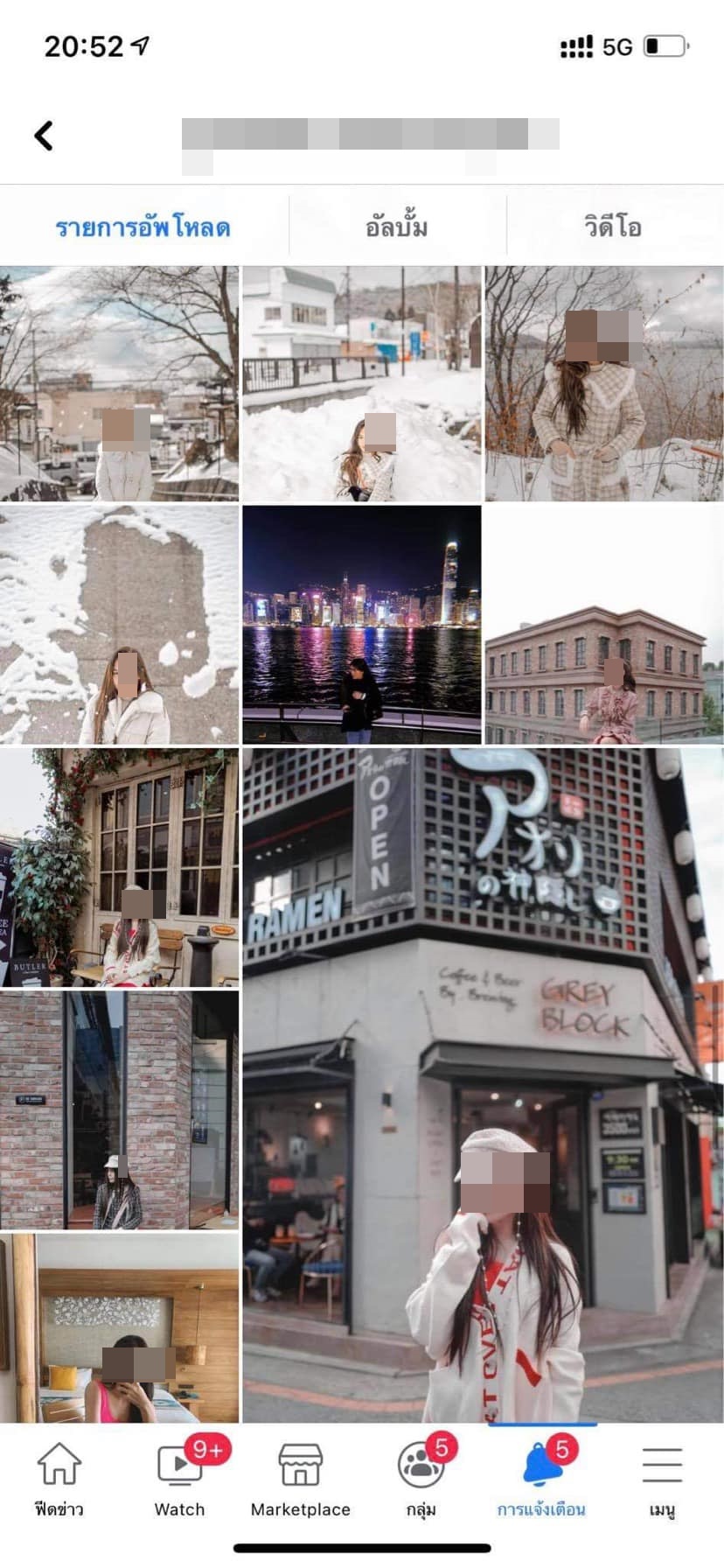View the snowy street with white house photo
This screenshot has height=1568, width=724.
(361, 383)
